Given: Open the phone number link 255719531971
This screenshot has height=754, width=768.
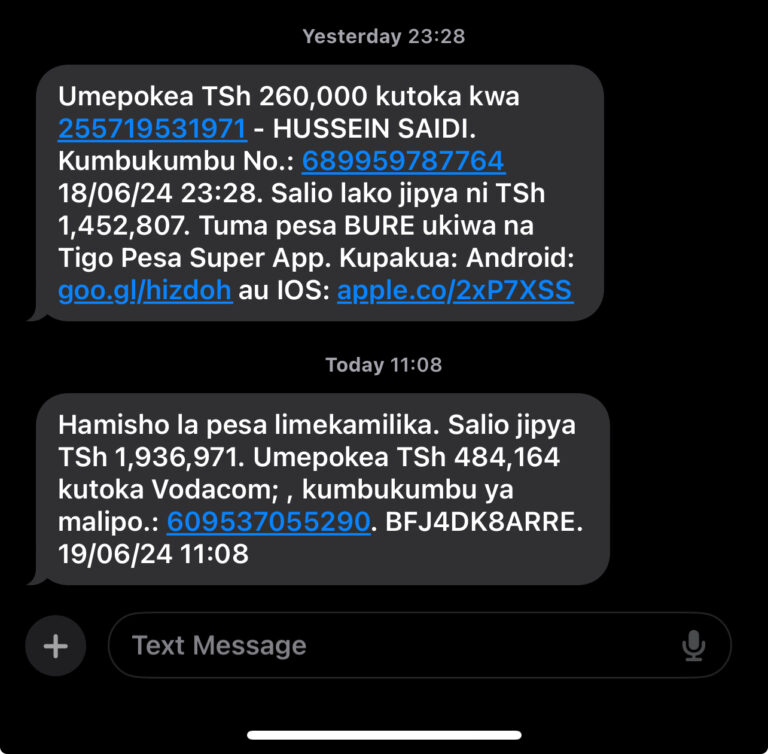Looking at the screenshot, I should point(152,129).
